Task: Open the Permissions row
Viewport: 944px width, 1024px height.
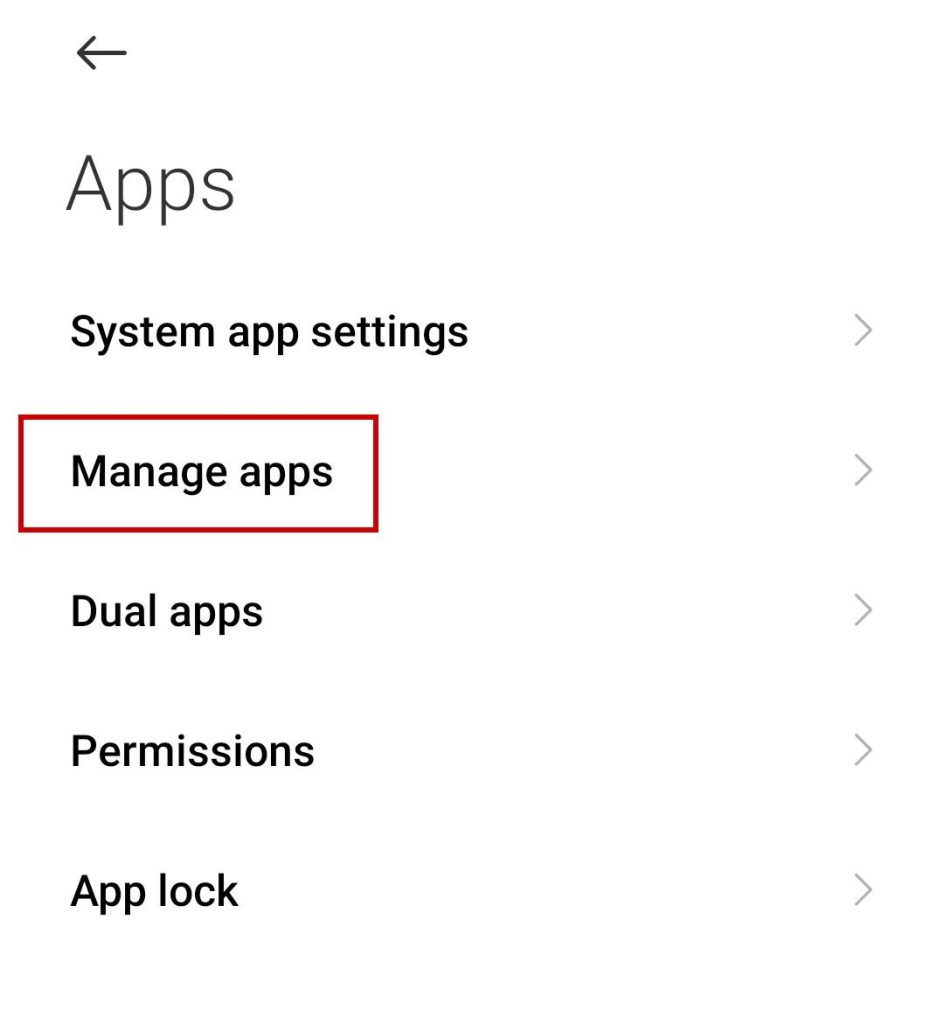Action: click(x=193, y=751)
